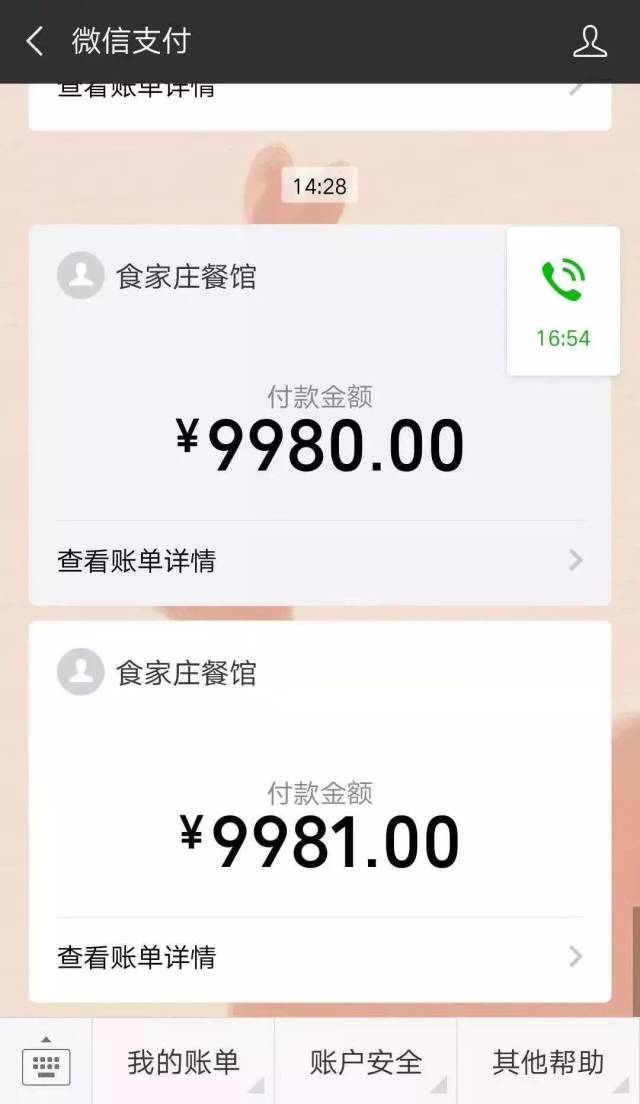
Task: View bill details for the ¥9981.00 payment
Action: click(x=320, y=957)
